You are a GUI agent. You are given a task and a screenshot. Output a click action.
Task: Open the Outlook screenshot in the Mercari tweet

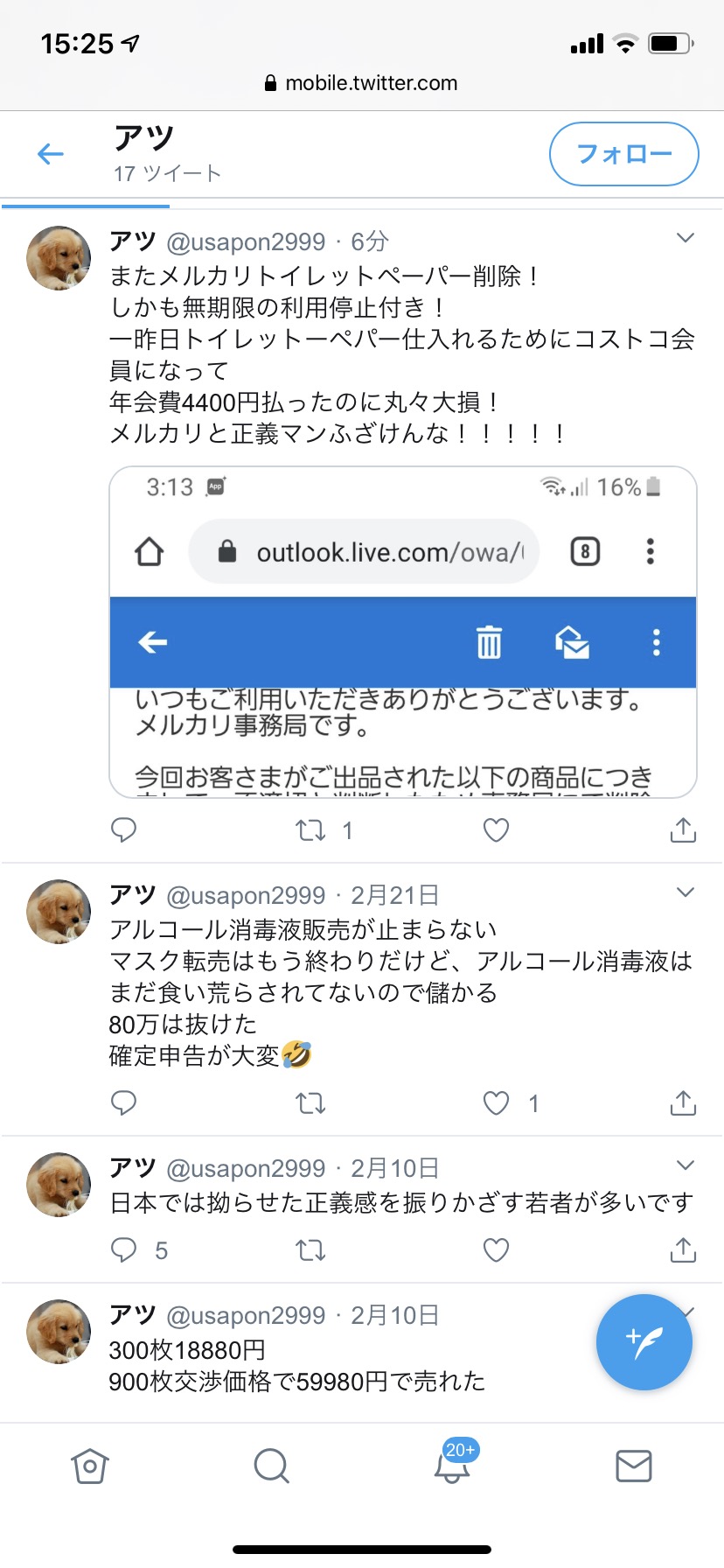402,632
